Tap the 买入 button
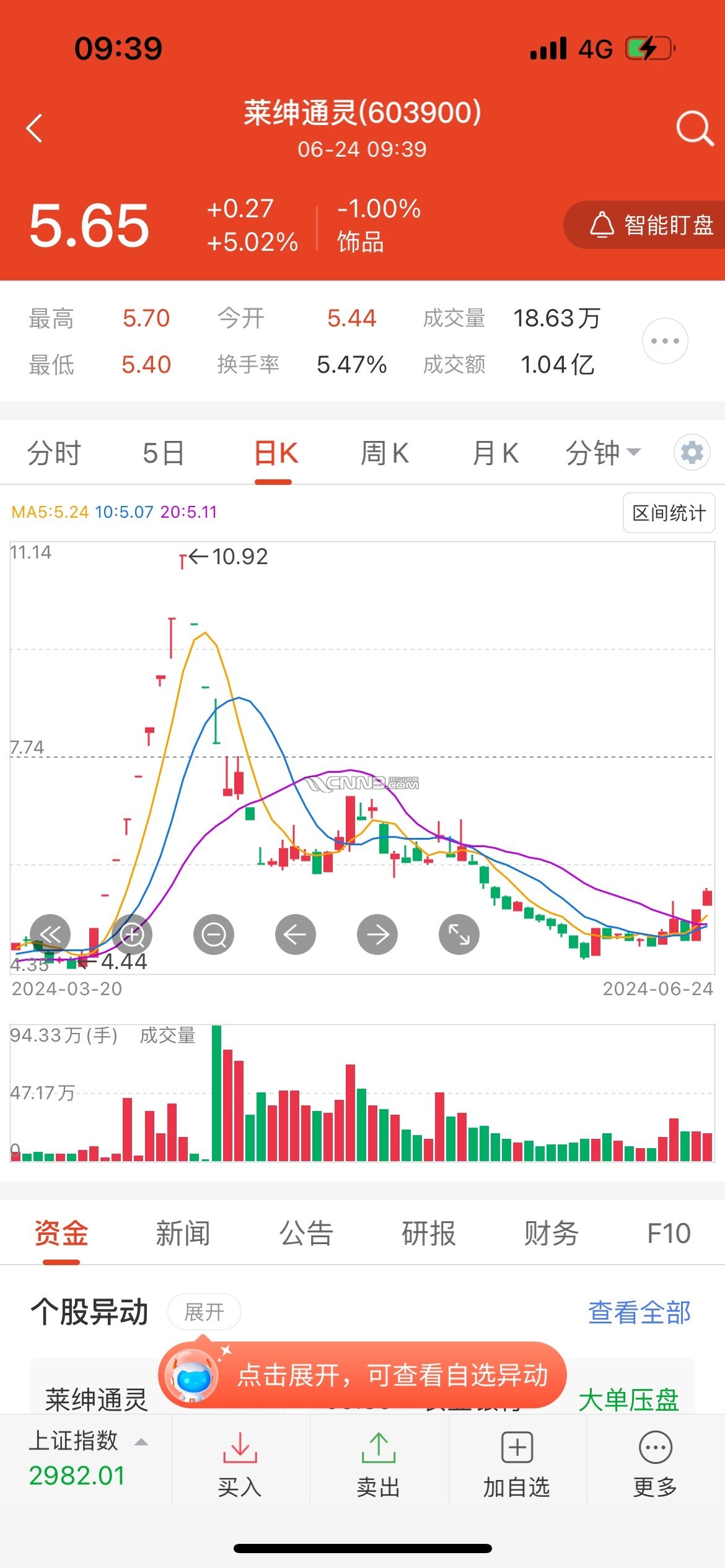The height and width of the screenshot is (1568, 725). pos(240,1464)
